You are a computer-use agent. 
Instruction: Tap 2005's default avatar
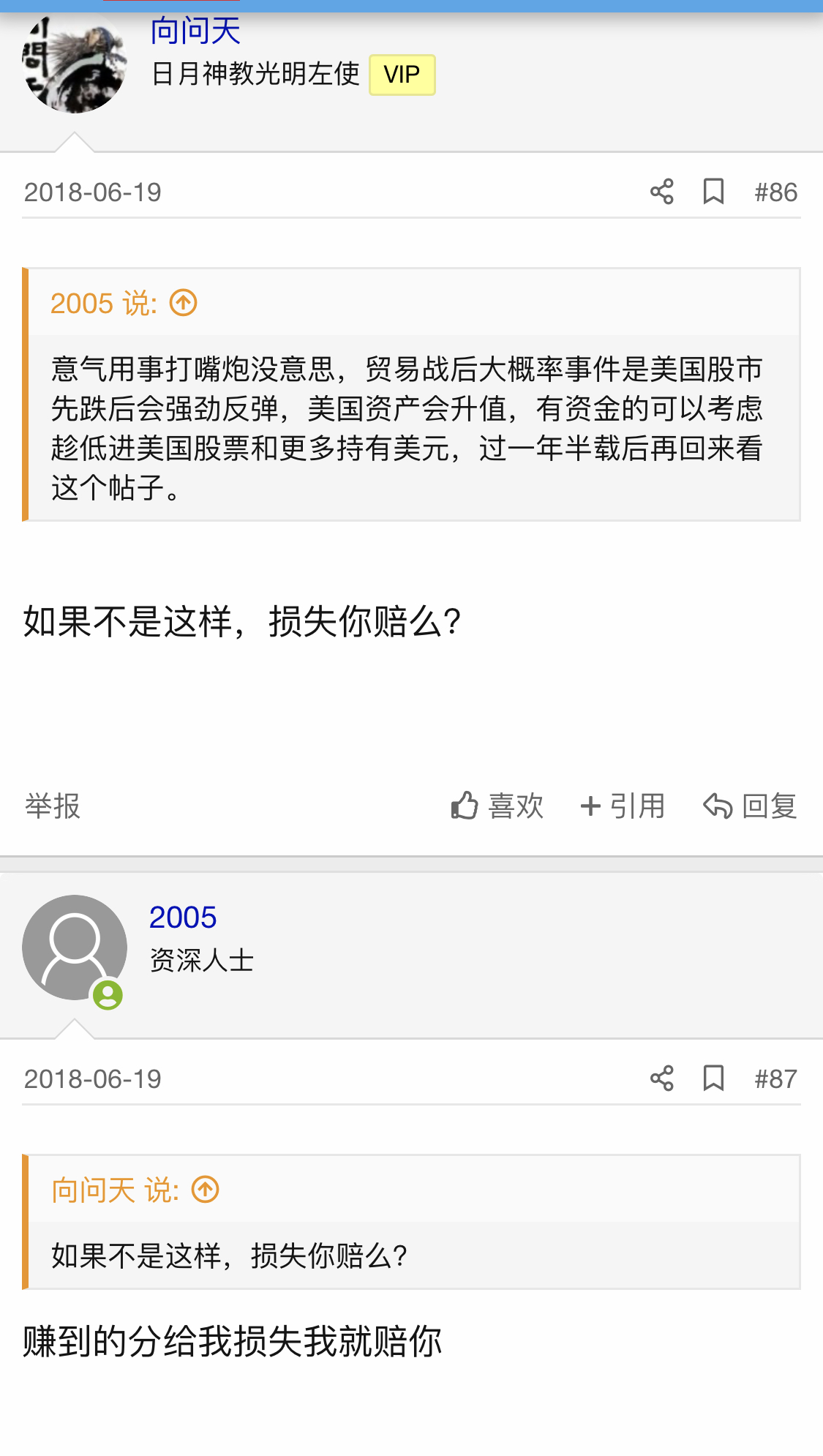[74, 947]
